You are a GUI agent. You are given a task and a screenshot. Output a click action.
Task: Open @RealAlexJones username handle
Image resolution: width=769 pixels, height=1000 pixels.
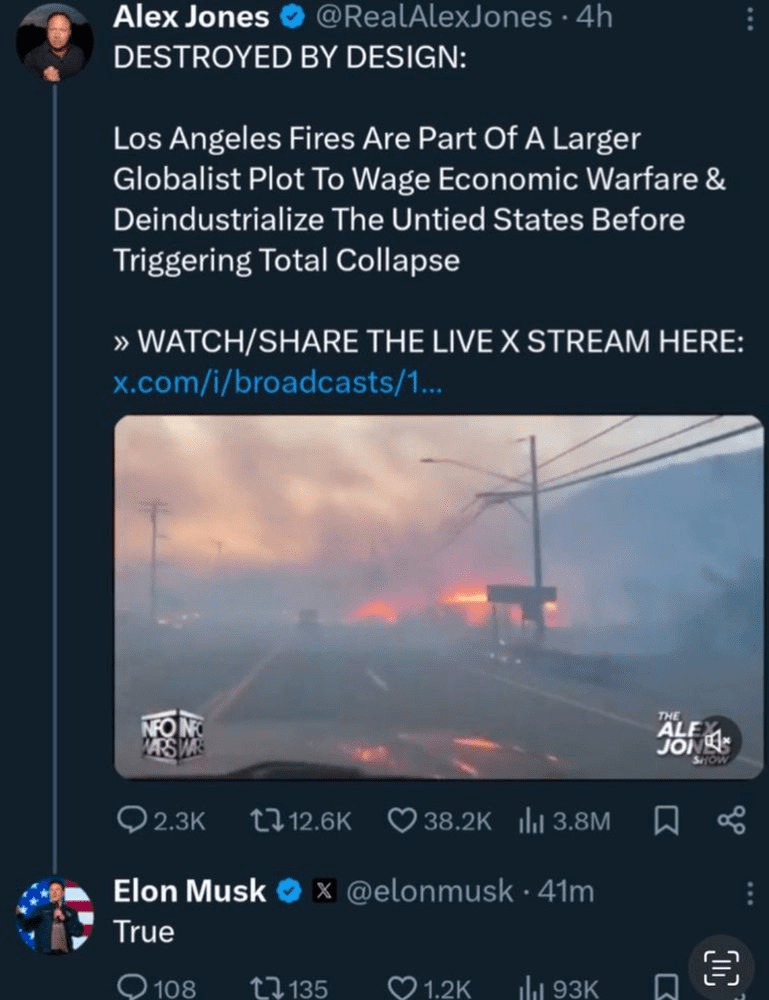click(434, 17)
